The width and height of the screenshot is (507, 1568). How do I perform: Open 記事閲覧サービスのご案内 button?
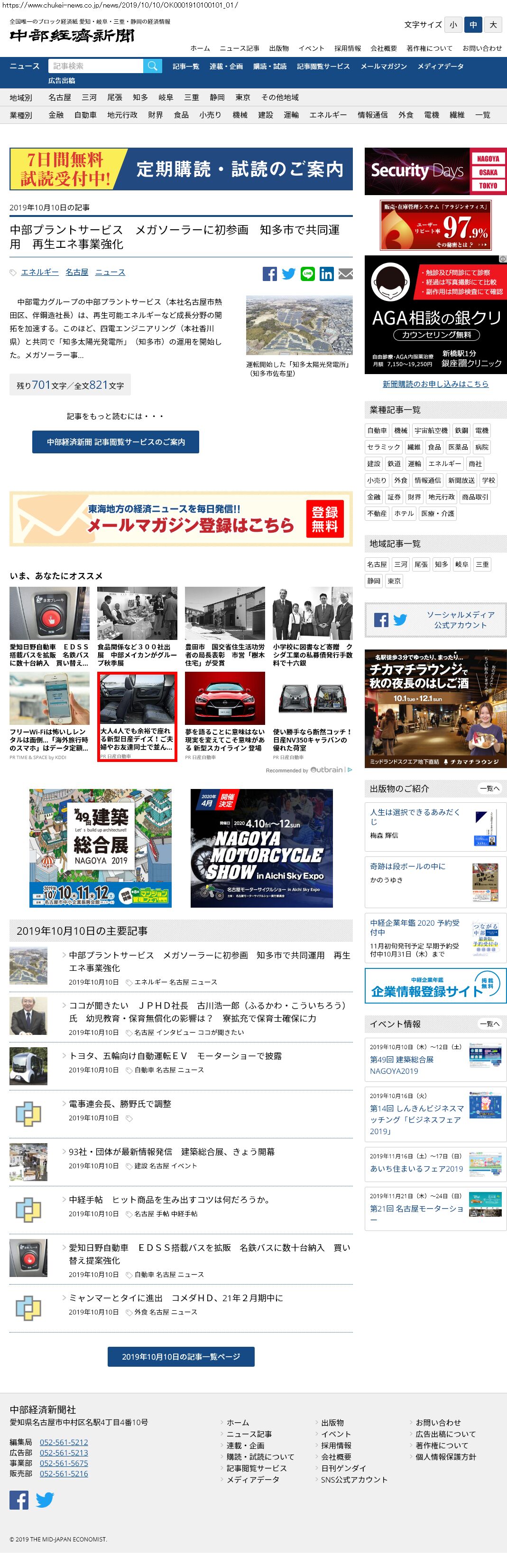coord(116,442)
